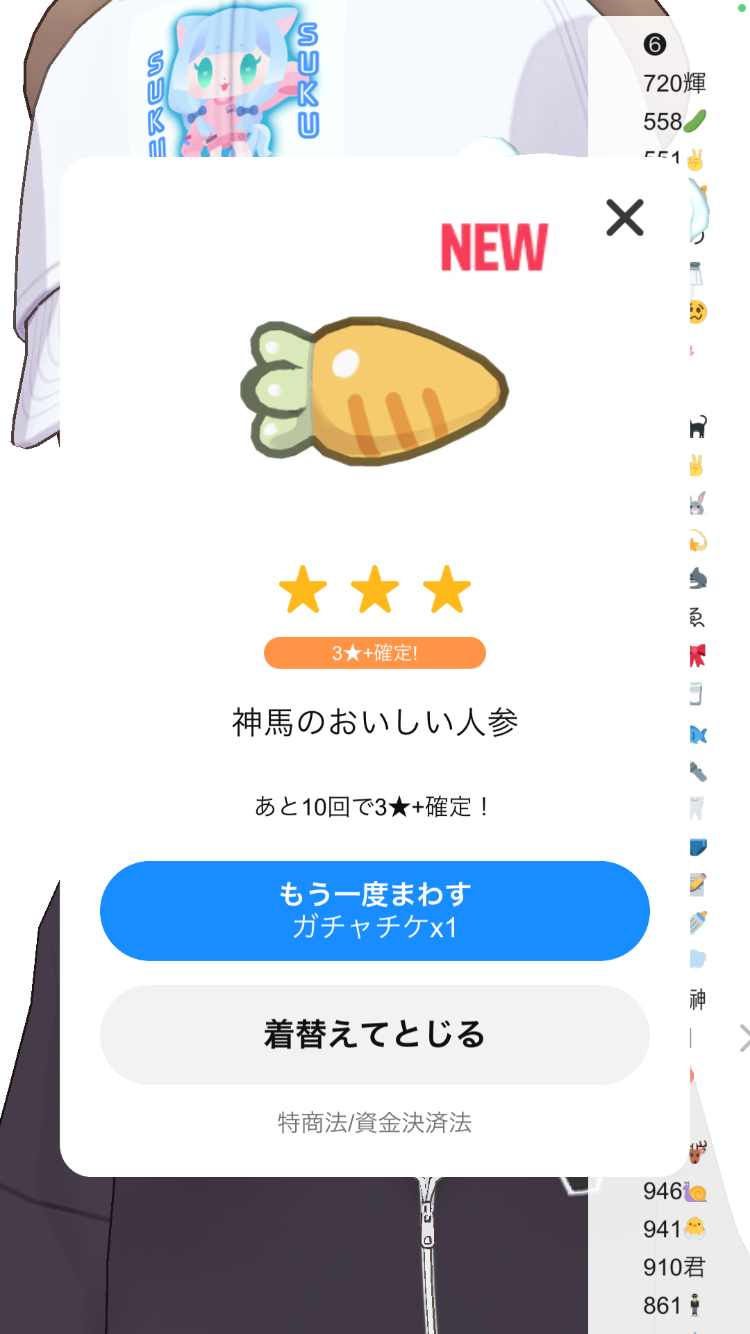The image size is (750, 1334).
Task: Close the gacha result dialog
Action: (x=625, y=217)
